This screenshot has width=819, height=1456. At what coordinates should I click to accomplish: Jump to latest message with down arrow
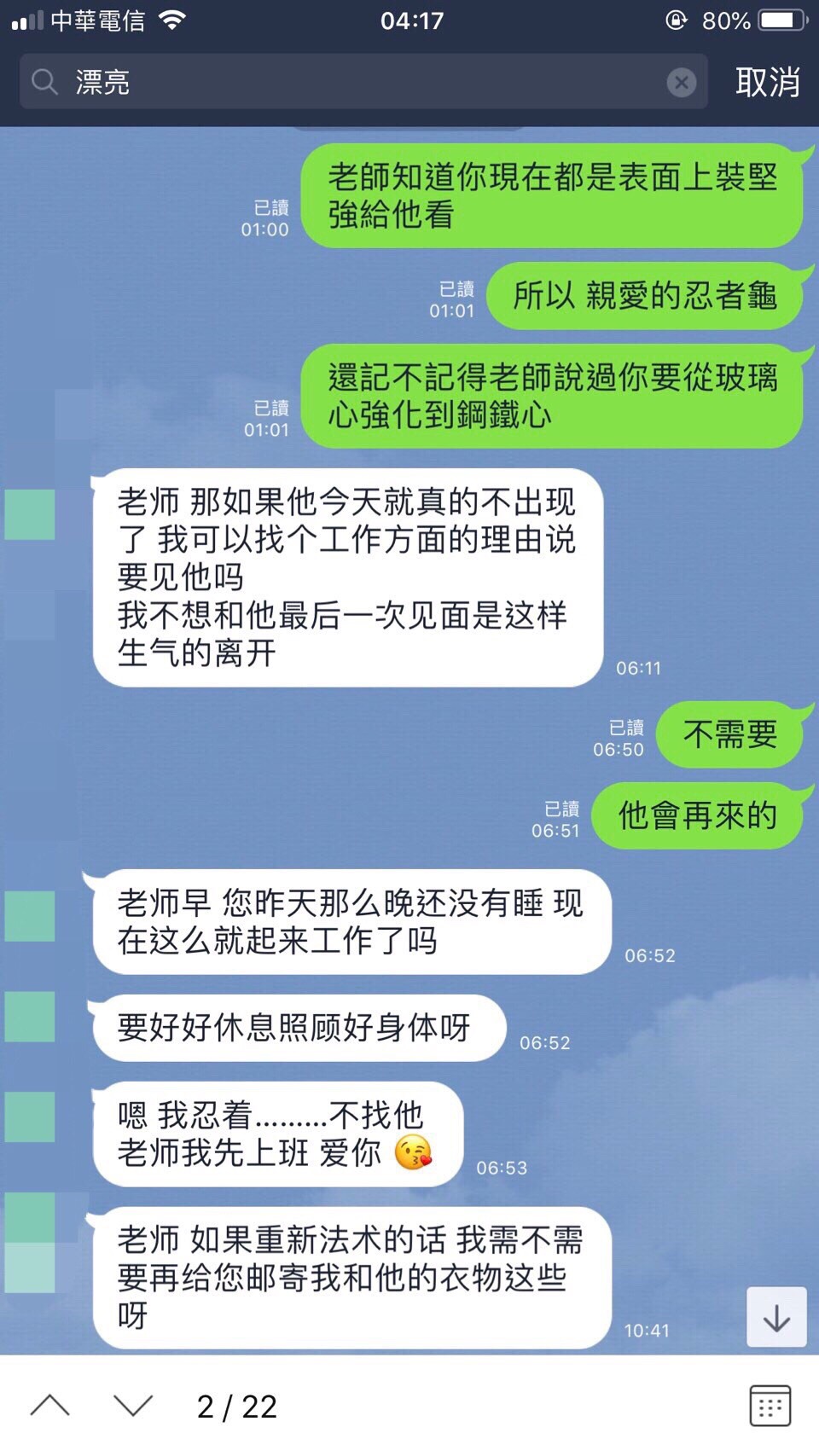click(x=776, y=1318)
